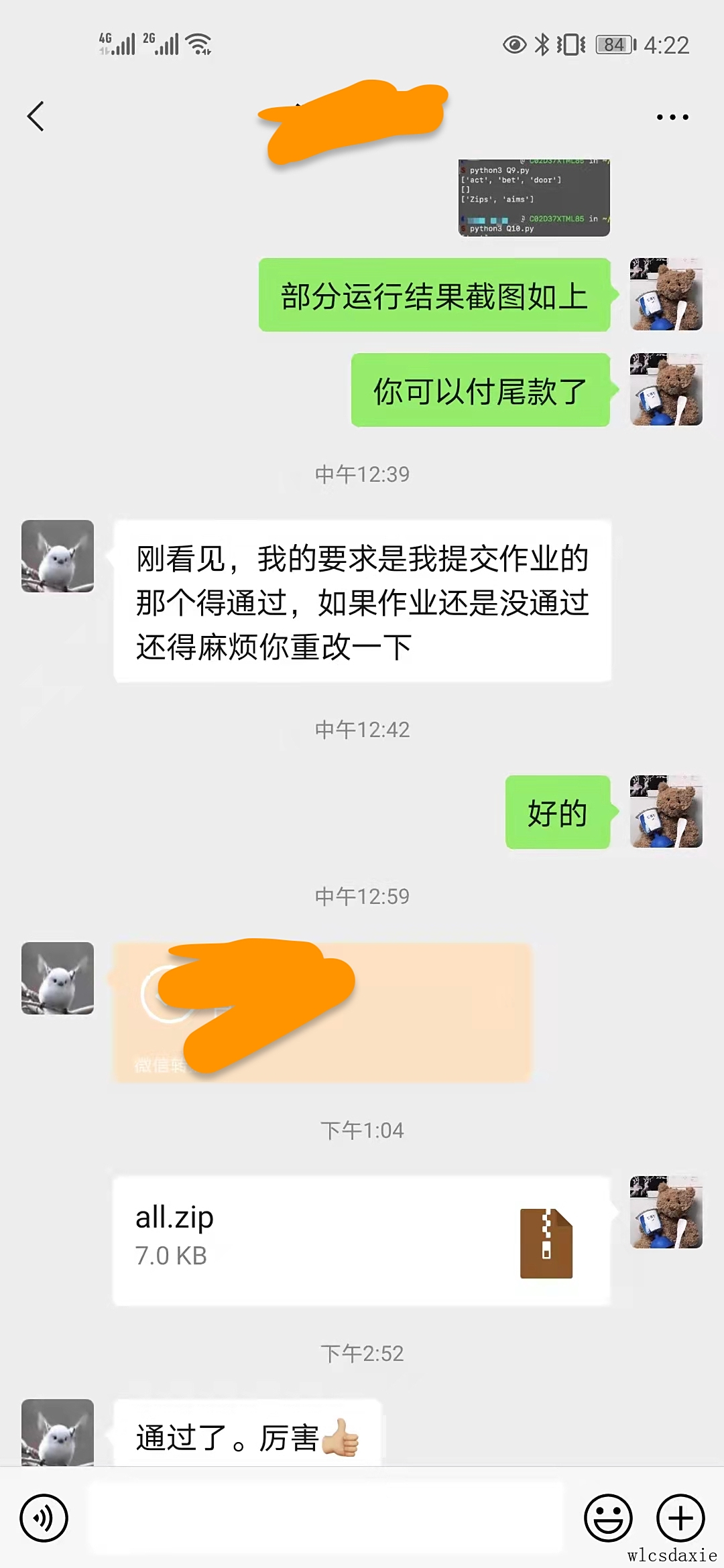Open the emoji sticker panel
Viewport: 724px width, 1568px height.
point(608,1518)
